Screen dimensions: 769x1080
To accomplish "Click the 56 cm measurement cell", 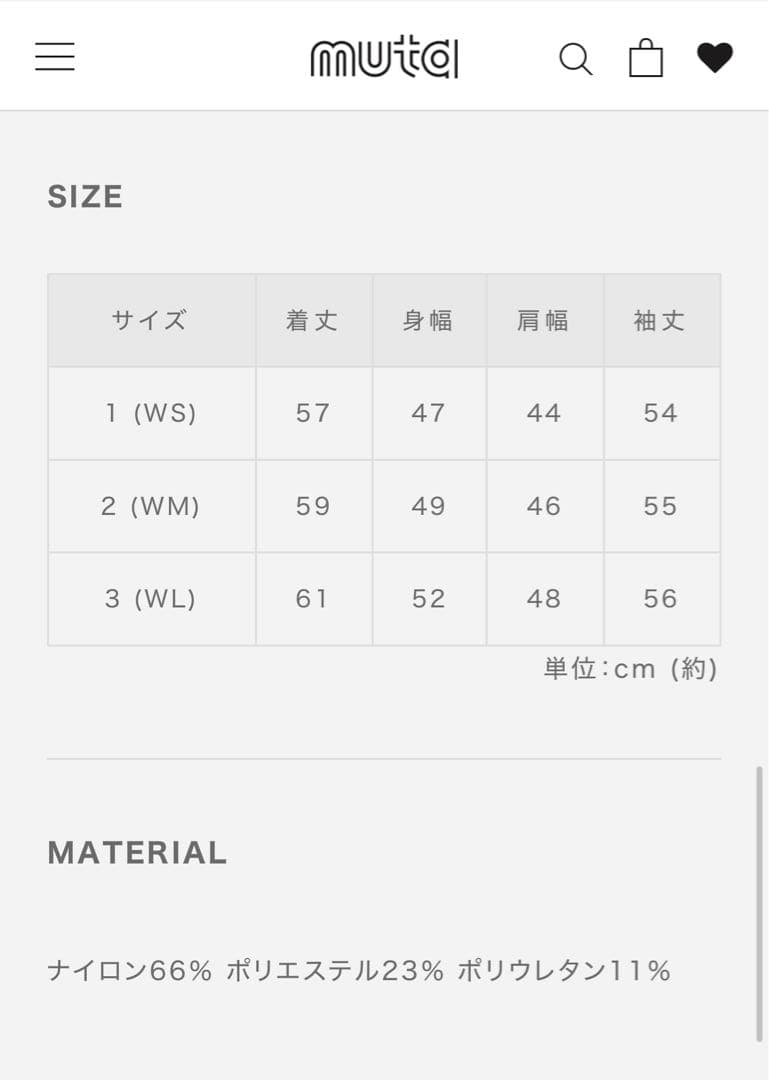I will [661, 598].
